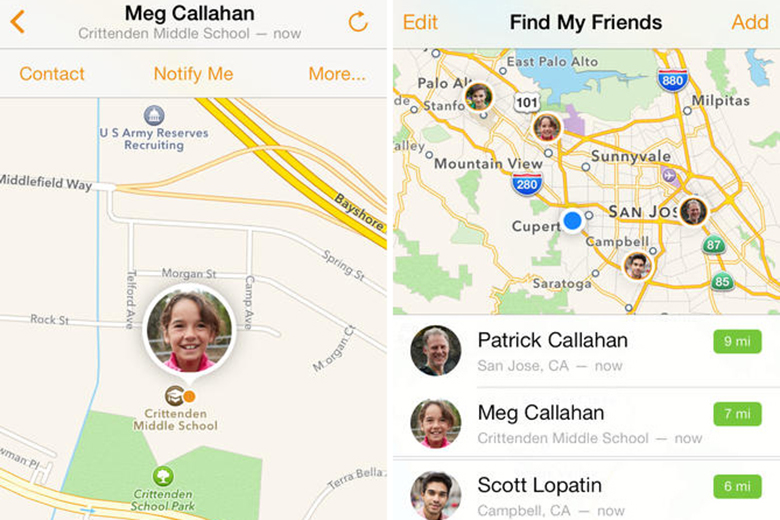The height and width of the screenshot is (520, 780).
Task: Open Patrick Callahan's row
Action: (586, 351)
